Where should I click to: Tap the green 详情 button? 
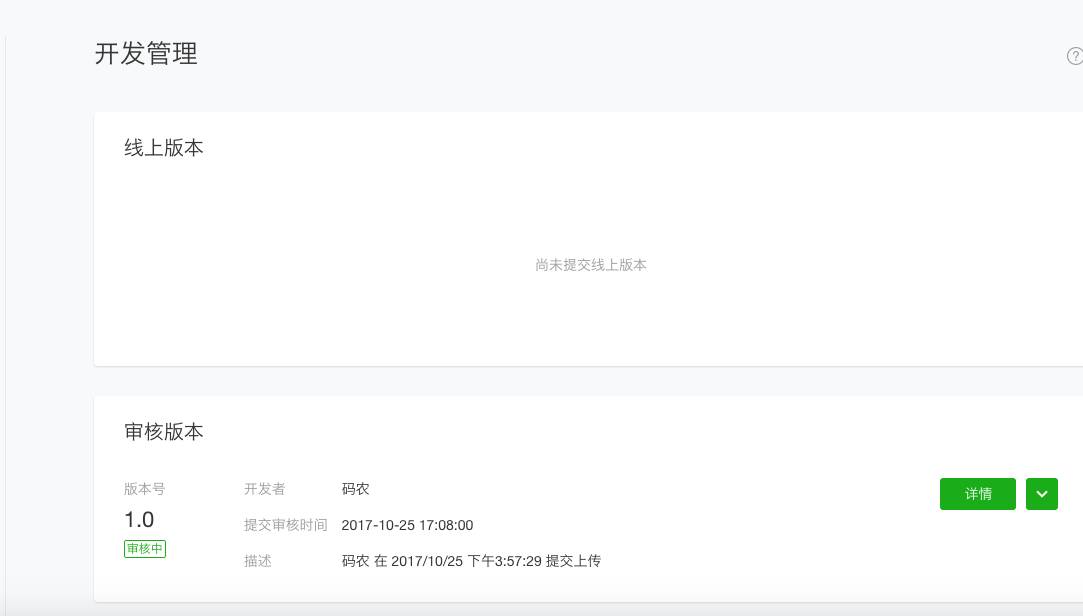977,494
